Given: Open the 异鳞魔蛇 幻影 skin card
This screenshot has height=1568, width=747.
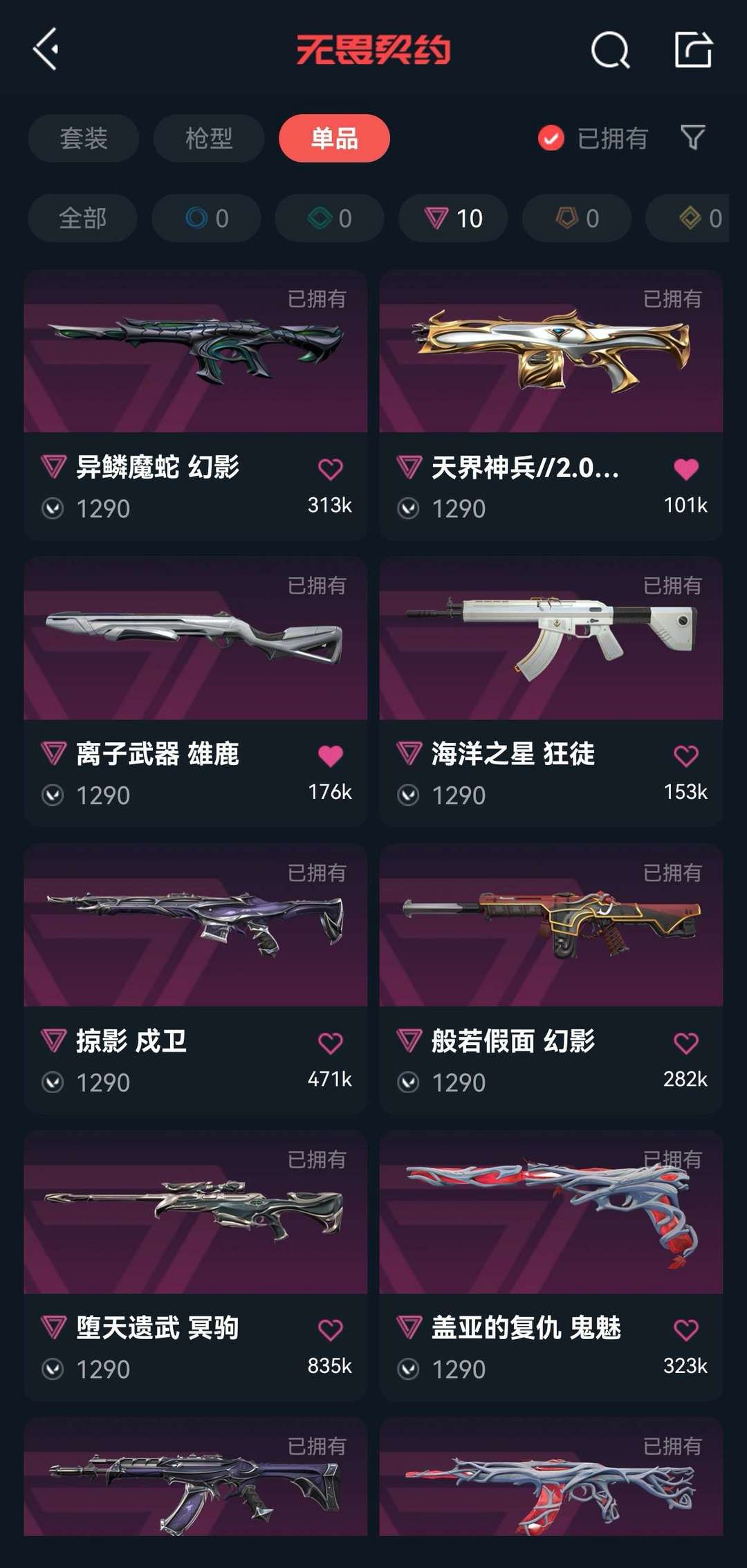Looking at the screenshot, I should (195, 353).
